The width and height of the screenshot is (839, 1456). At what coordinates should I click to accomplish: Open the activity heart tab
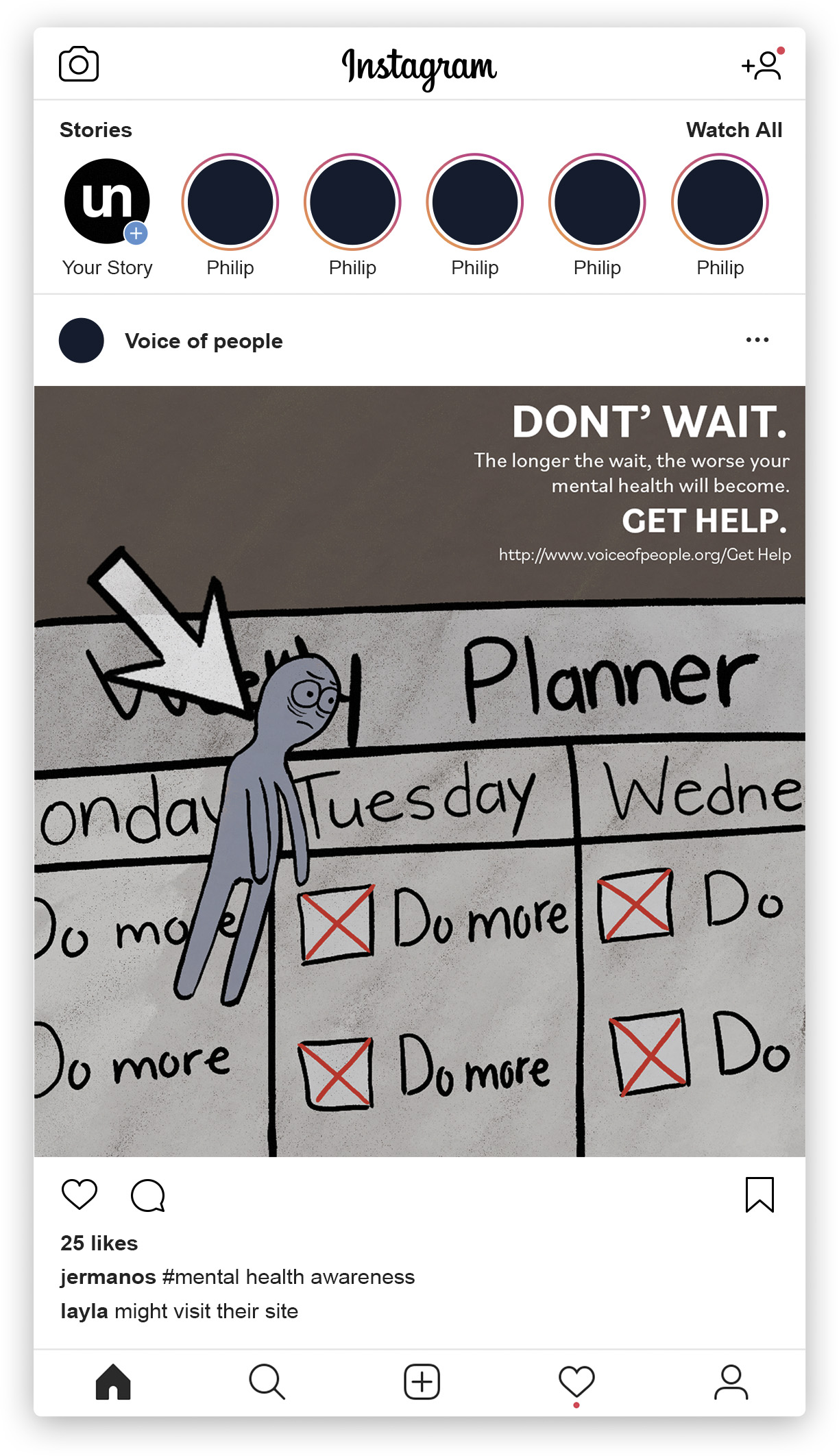pos(576,1382)
